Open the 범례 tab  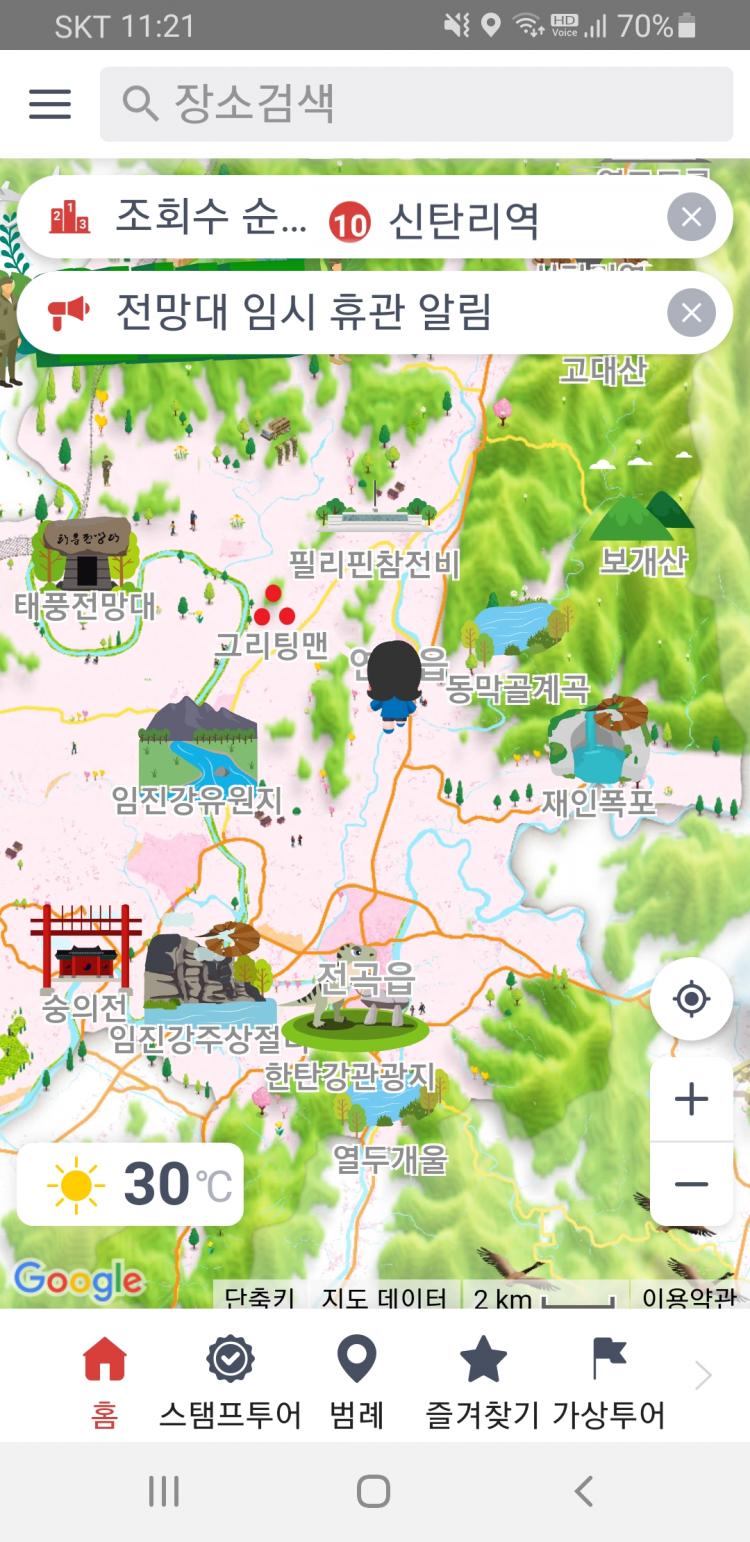(x=356, y=1383)
